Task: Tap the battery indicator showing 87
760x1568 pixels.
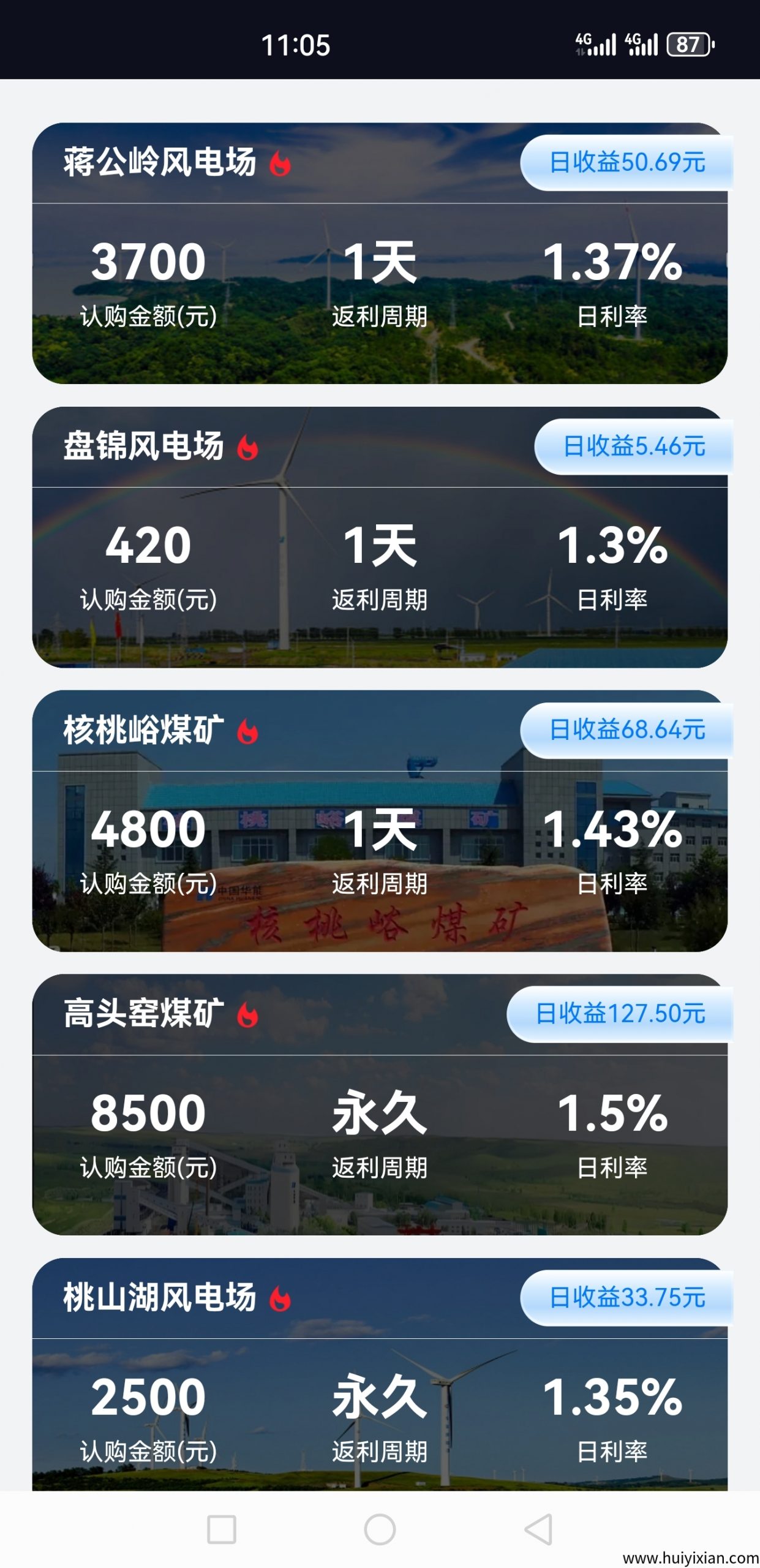Action: pyautogui.click(x=690, y=44)
